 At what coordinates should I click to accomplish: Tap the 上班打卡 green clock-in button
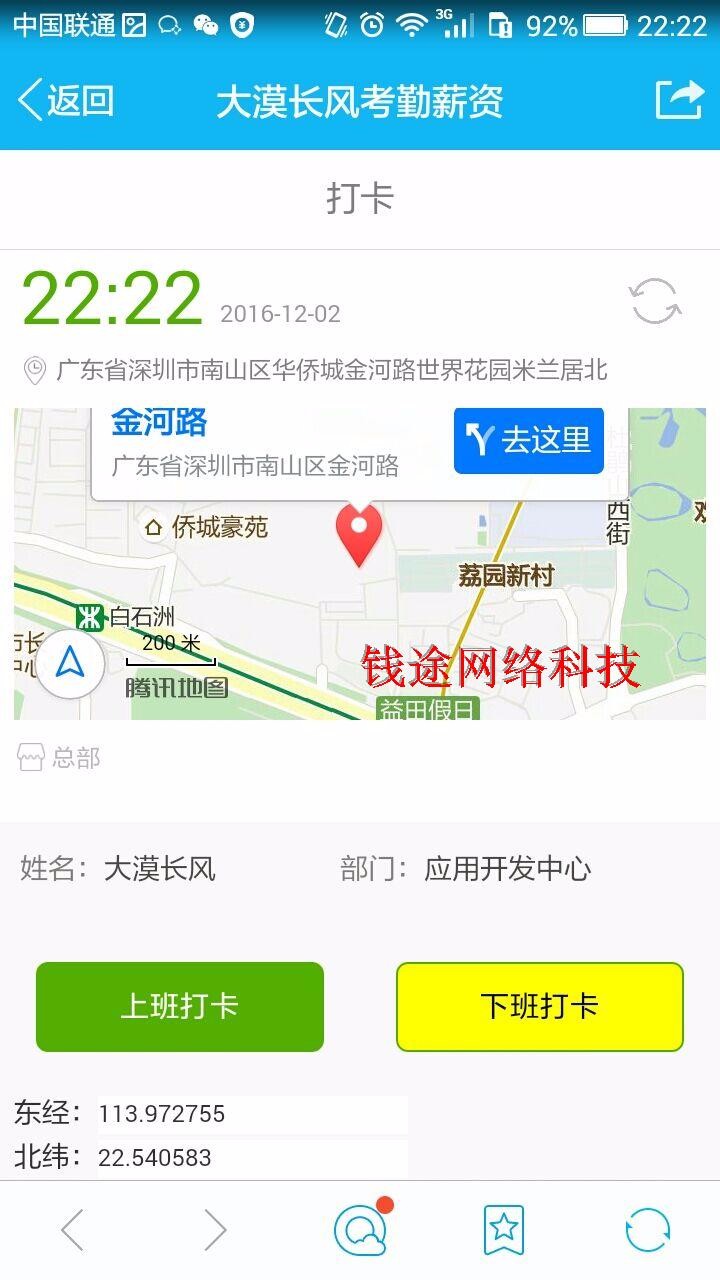pyautogui.click(x=179, y=1006)
